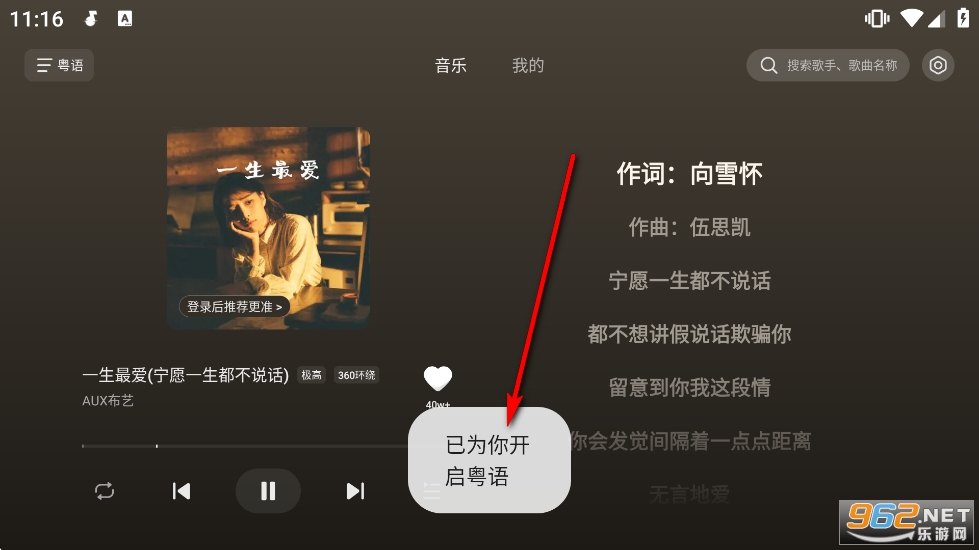979x550 pixels.
Task: Open the 360环绕 sound effect option
Action: pyautogui.click(x=357, y=375)
